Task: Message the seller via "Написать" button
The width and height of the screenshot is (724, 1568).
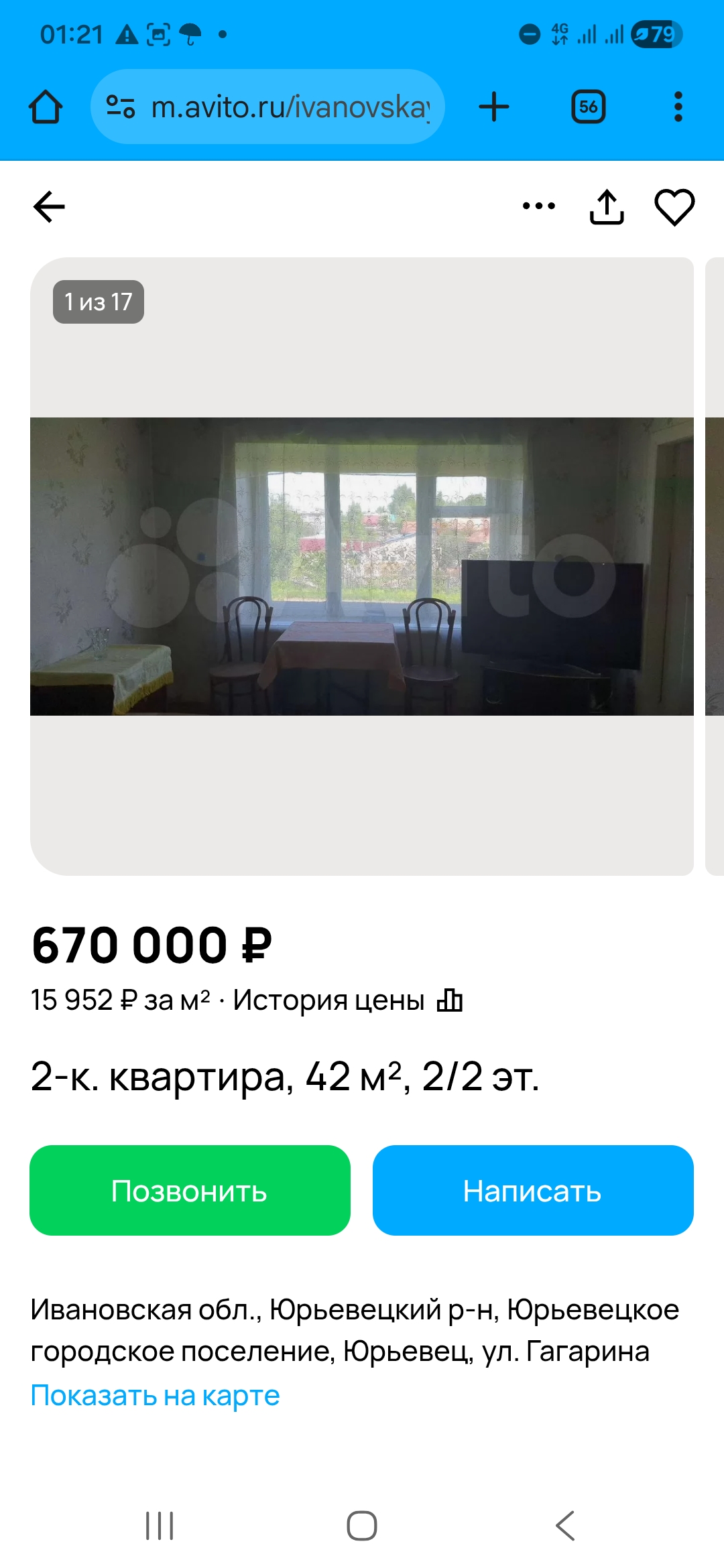Action: [x=533, y=1191]
